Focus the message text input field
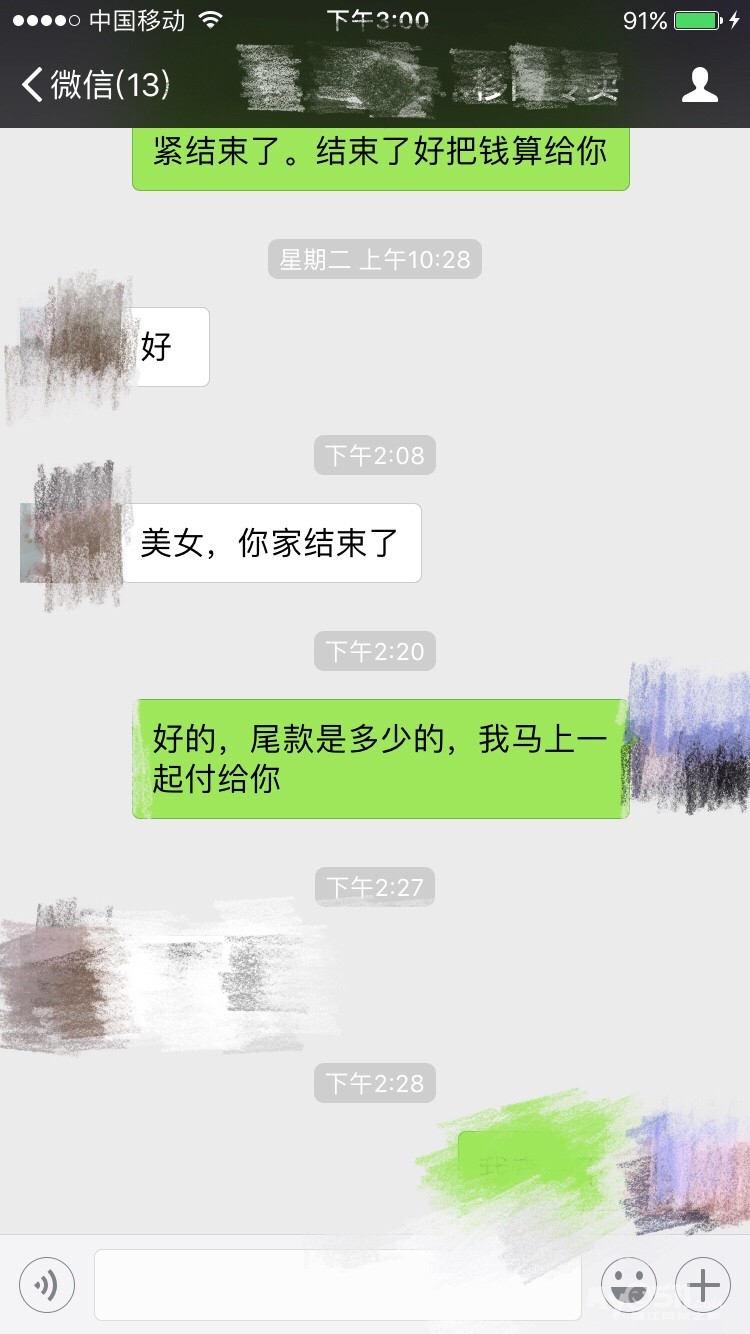Screen dimensions: 750x1334 click(338, 1284)
